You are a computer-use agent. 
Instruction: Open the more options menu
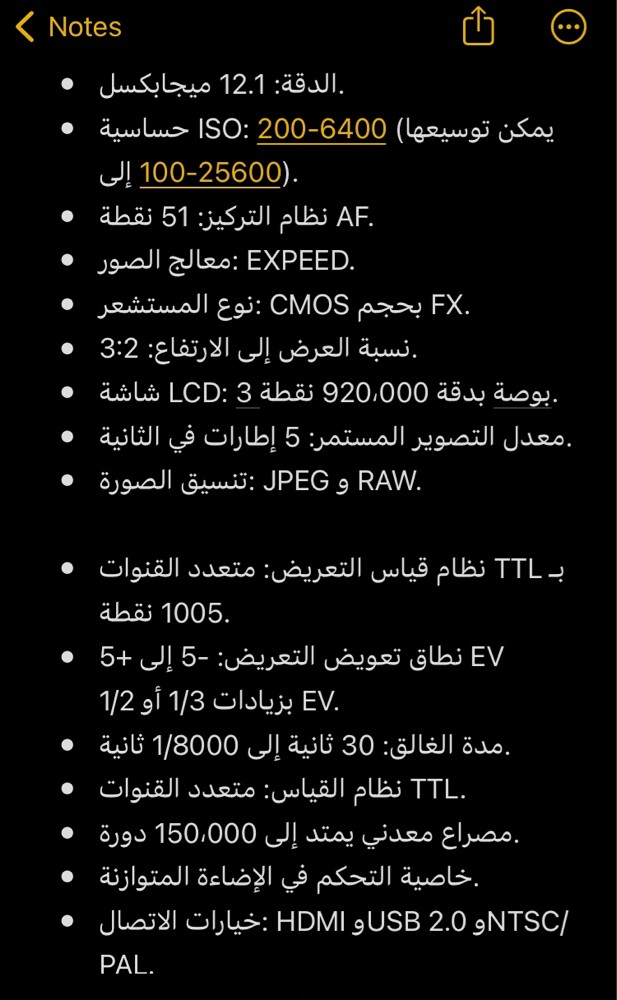click(x=568, y=27)
